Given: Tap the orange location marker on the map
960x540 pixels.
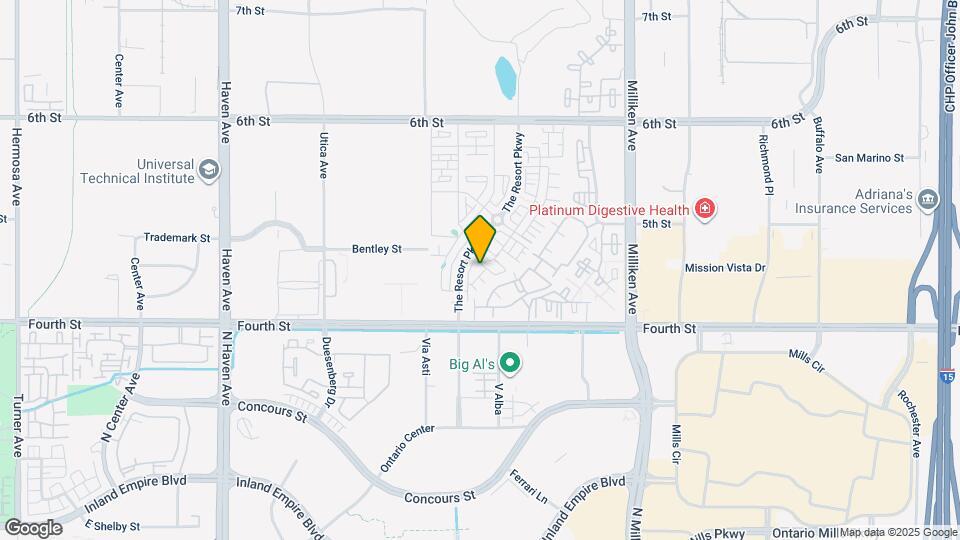Looking at the screenshot, I should pos(480,240).
